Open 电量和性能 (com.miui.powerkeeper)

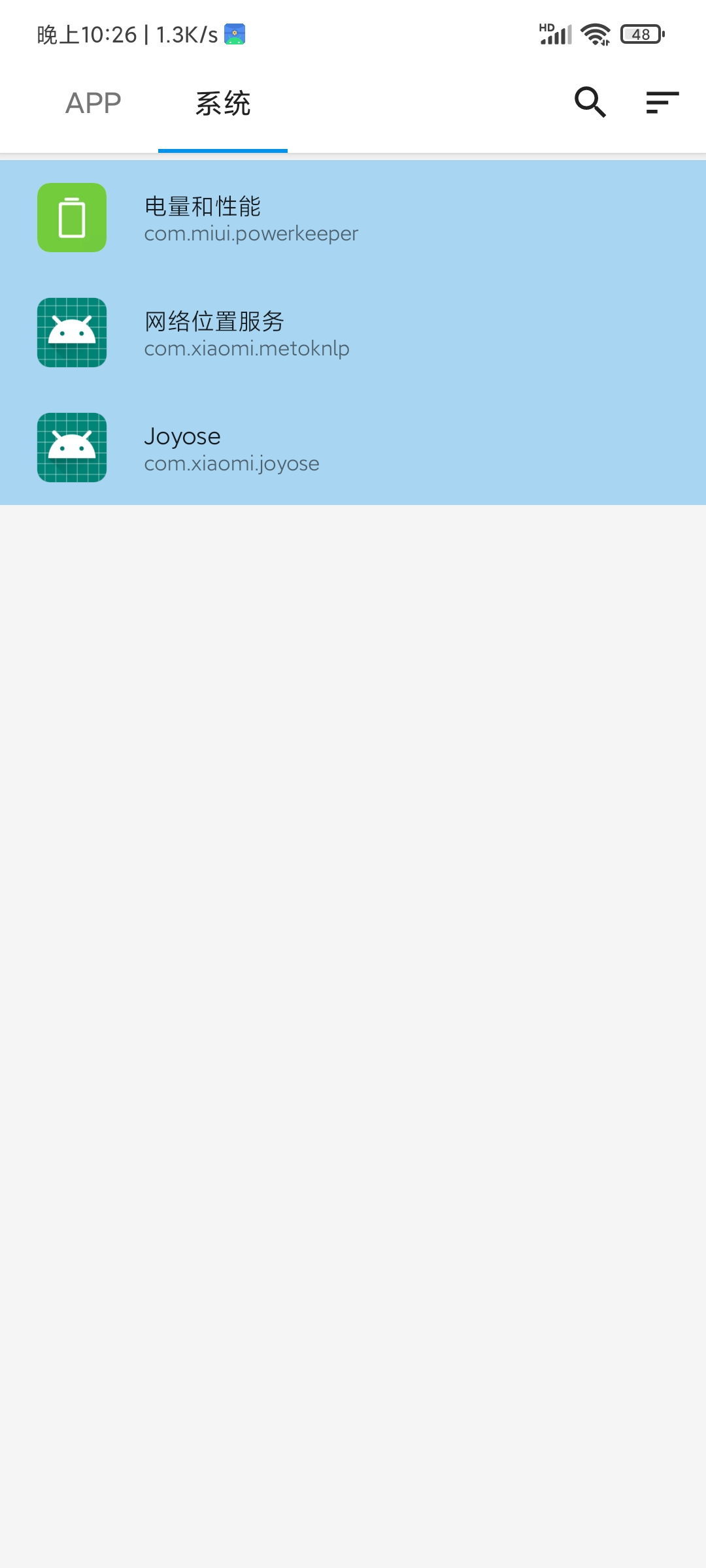(353, 218)
